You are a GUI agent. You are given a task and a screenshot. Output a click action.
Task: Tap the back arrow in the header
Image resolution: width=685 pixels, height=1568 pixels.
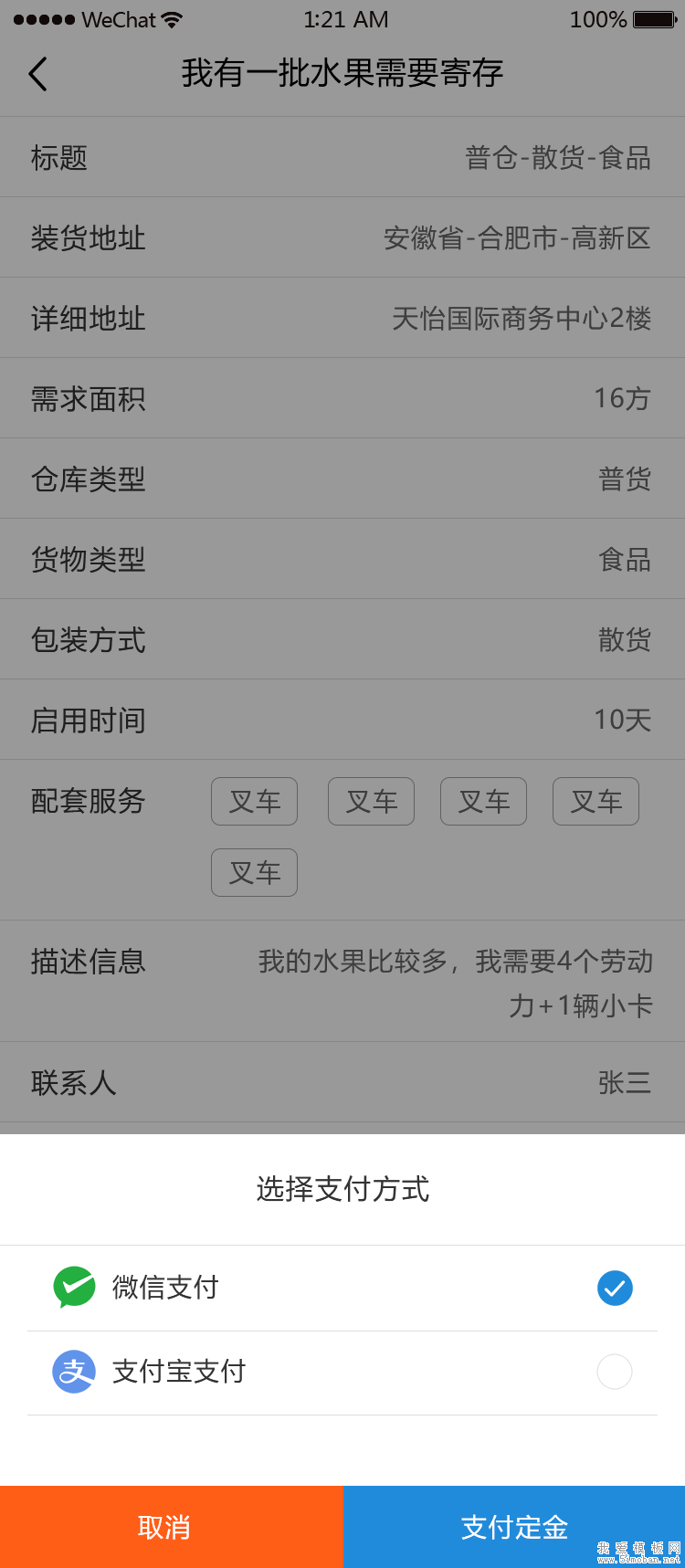[x=38, y=73]
